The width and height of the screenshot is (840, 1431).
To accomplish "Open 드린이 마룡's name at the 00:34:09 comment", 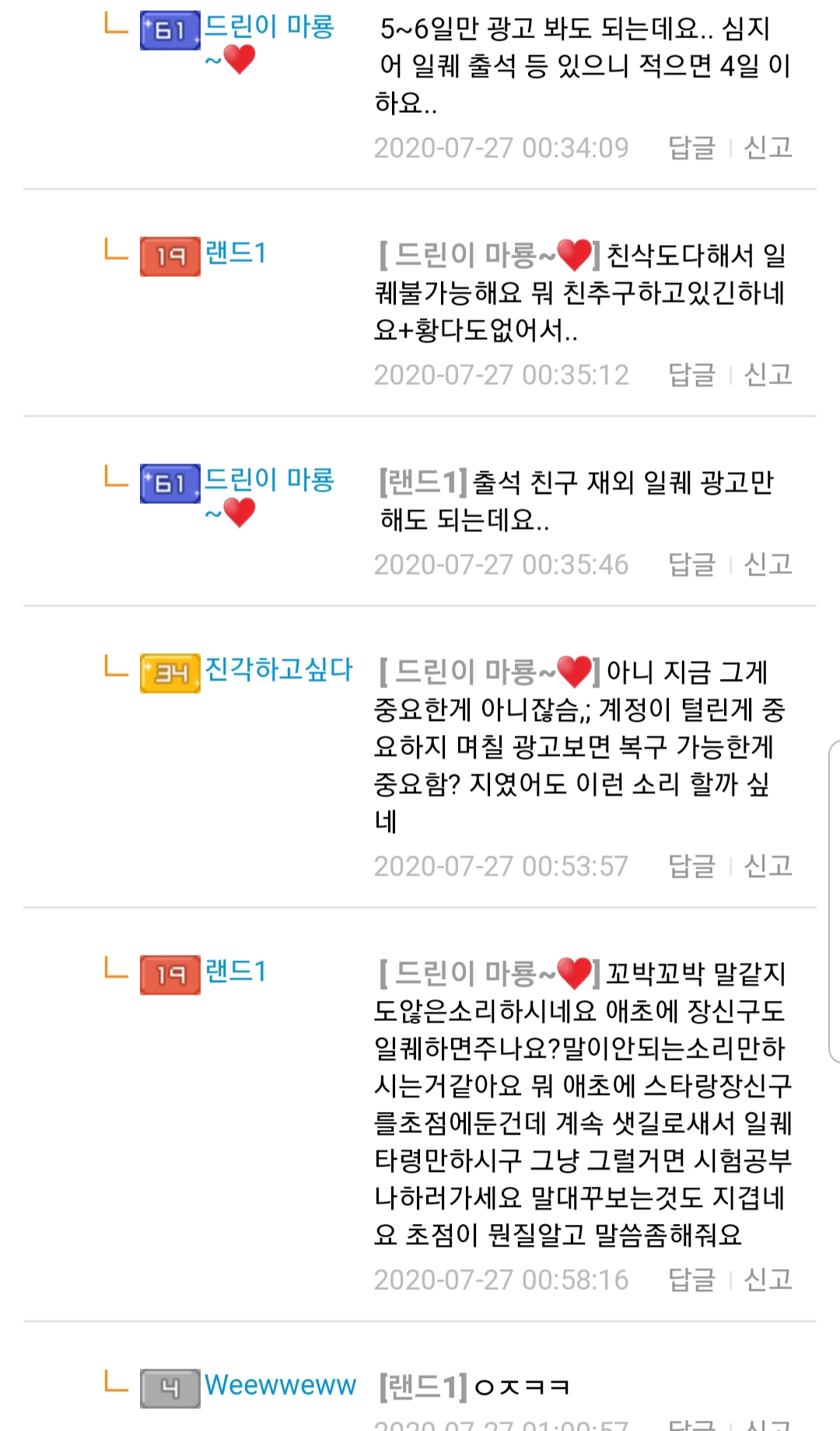I will pos(268,28).
